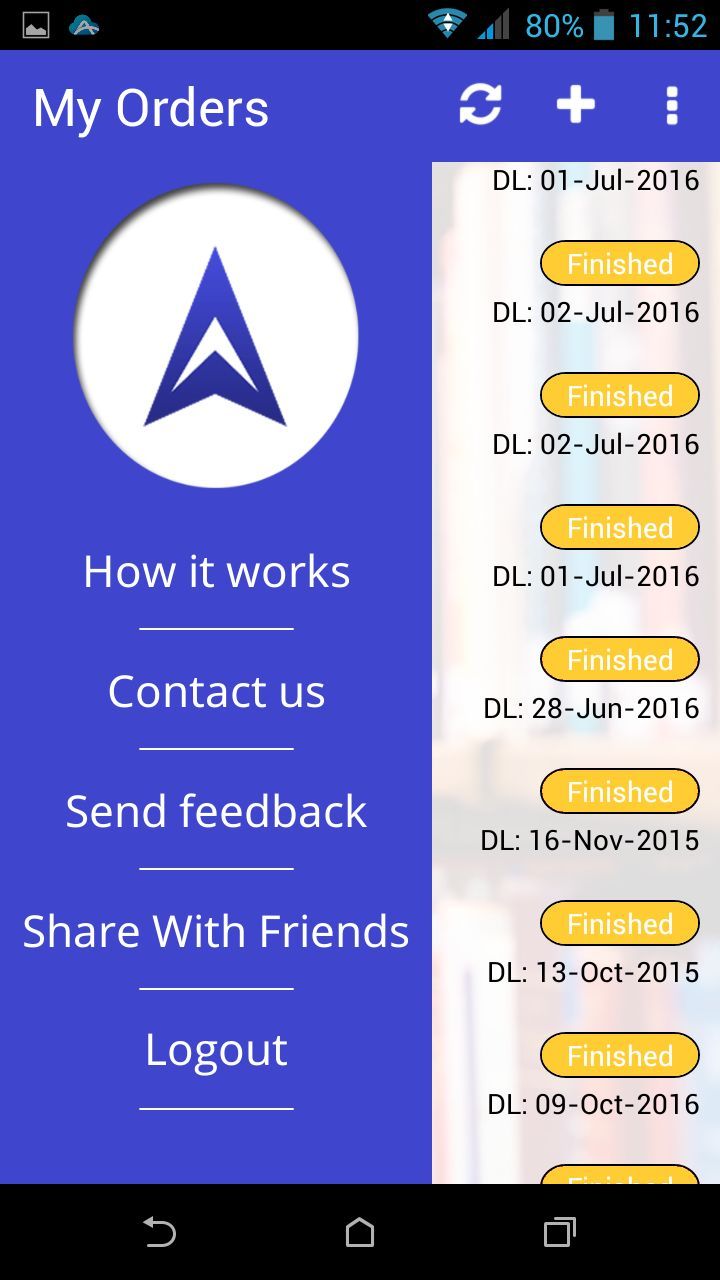Image resolution: width=720 pixels, height=1280 pixels.
Task: Open the order due 28-Jun-2016
Action: click(x=591, y=709)
